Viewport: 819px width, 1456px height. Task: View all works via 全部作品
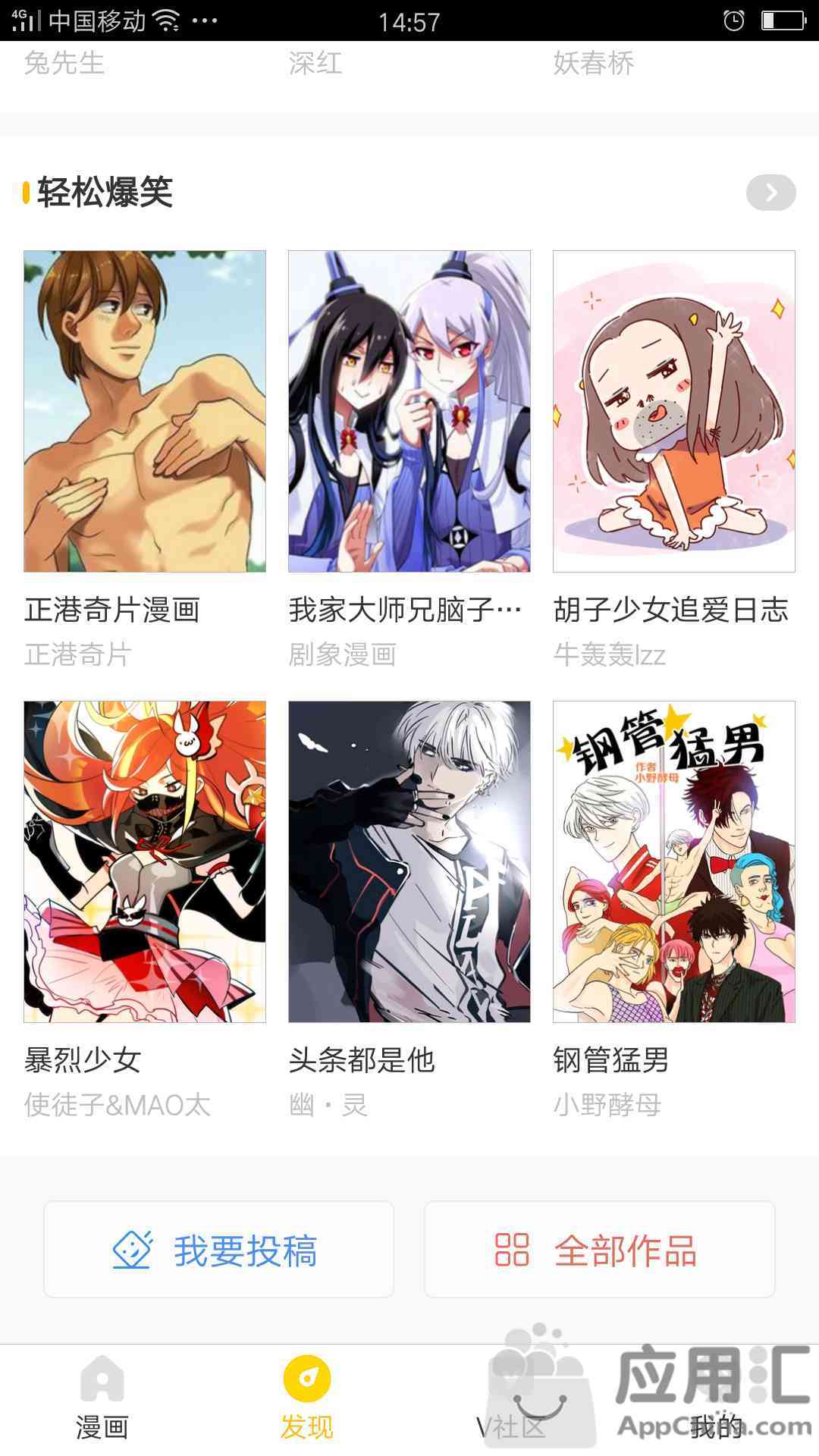(599, 1250)
